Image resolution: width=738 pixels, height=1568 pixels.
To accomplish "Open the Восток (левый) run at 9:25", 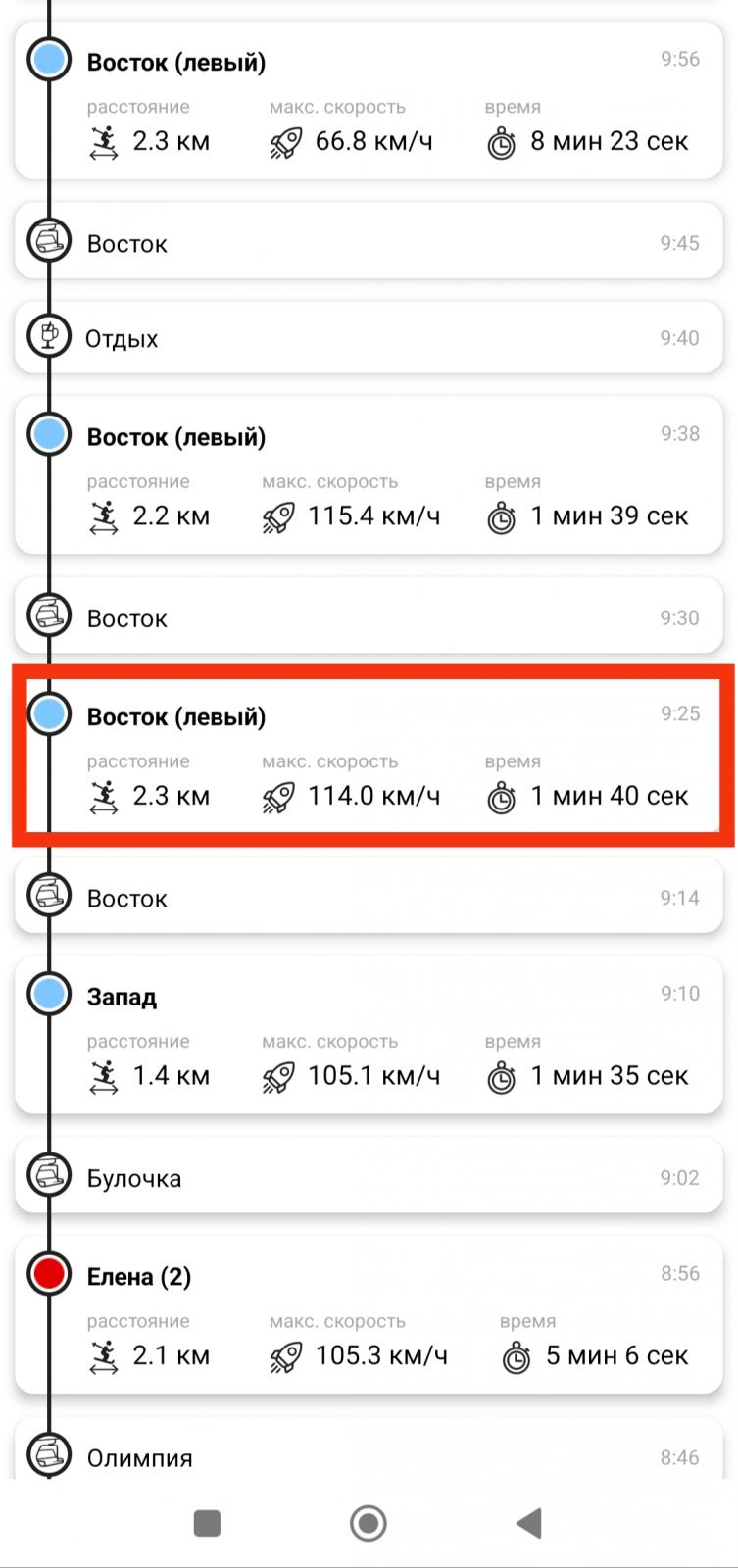I will point(369,755).
